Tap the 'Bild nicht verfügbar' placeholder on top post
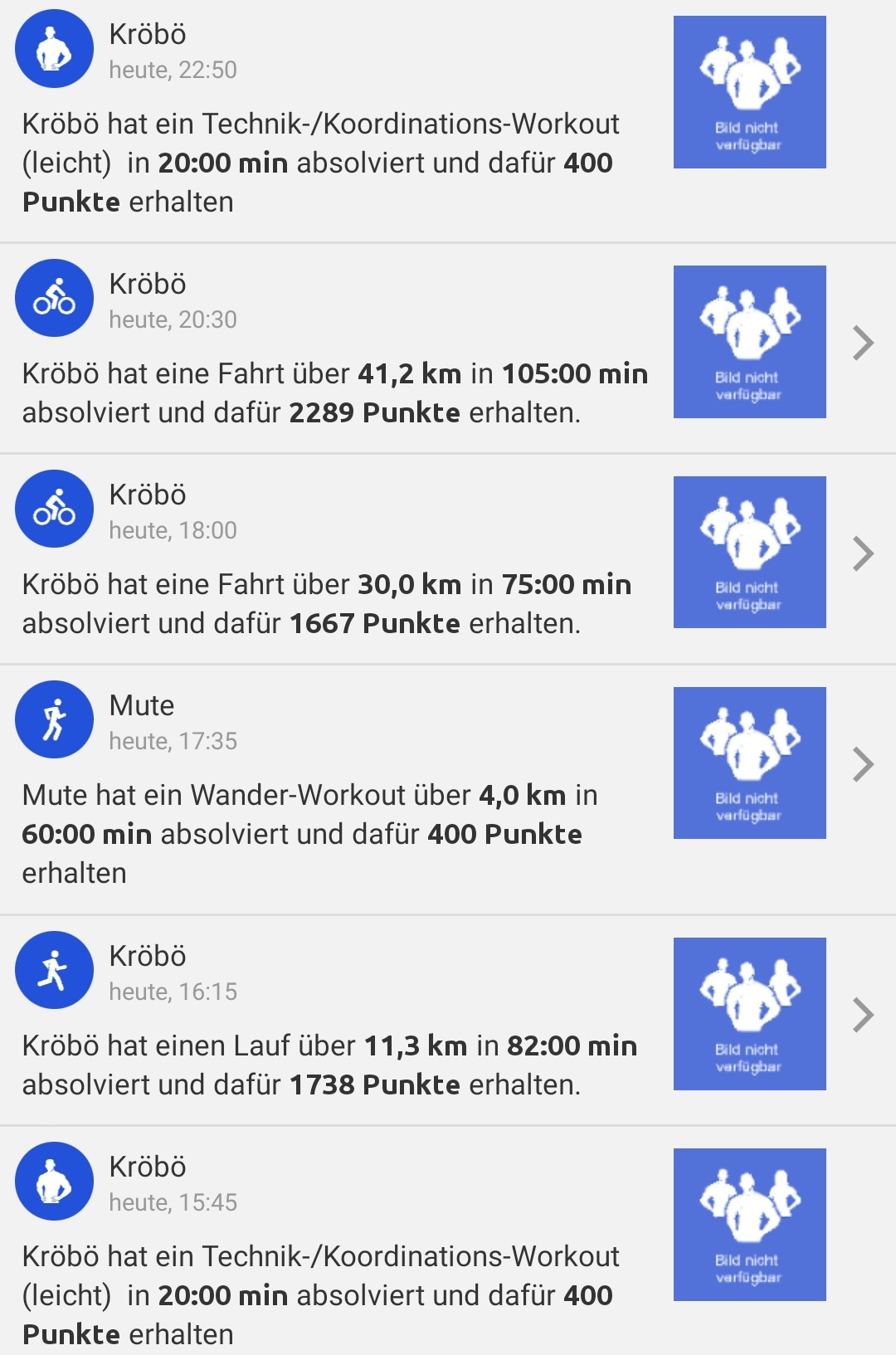Image resolution: width=896 pixels, height=1355 pixels. pos(749,91)
